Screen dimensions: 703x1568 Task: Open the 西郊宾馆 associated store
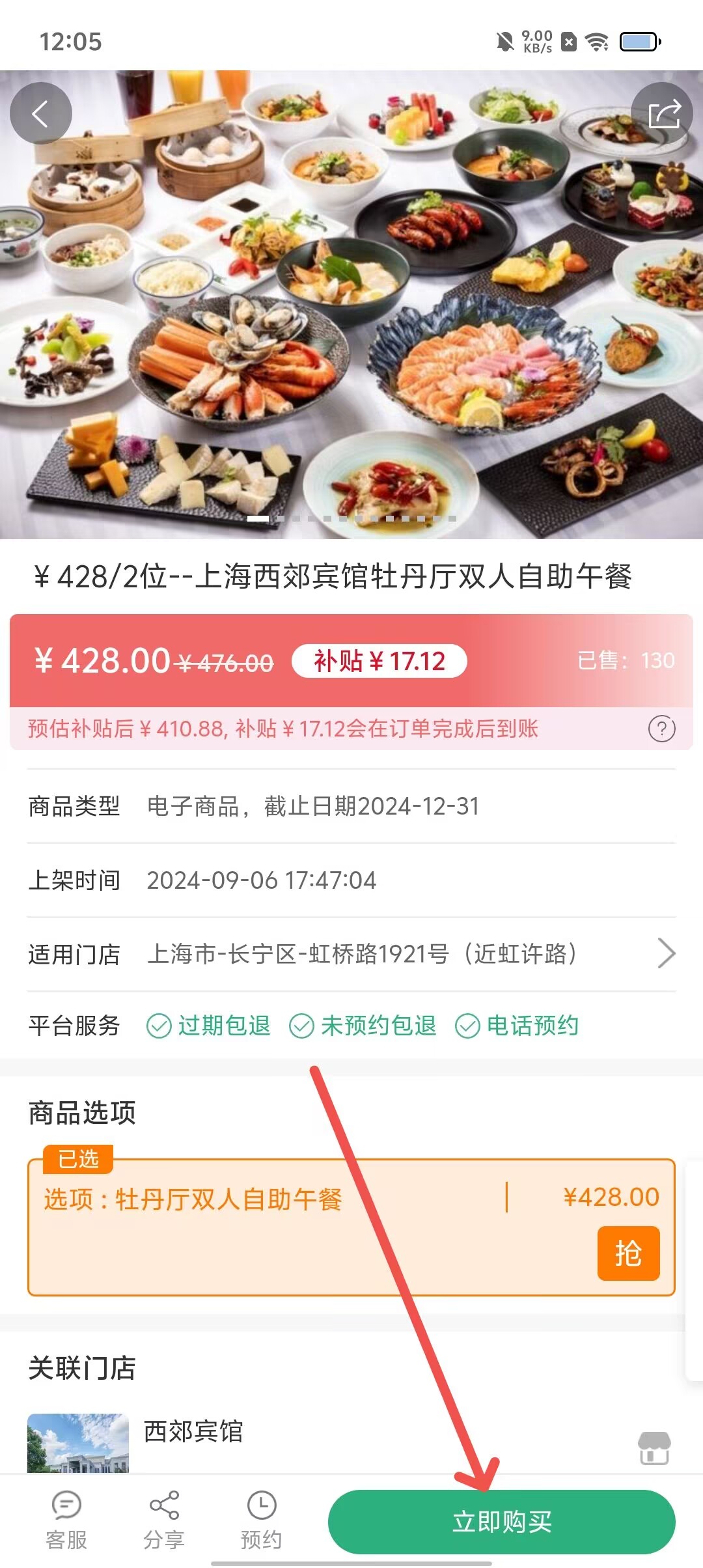[193, 1432]
